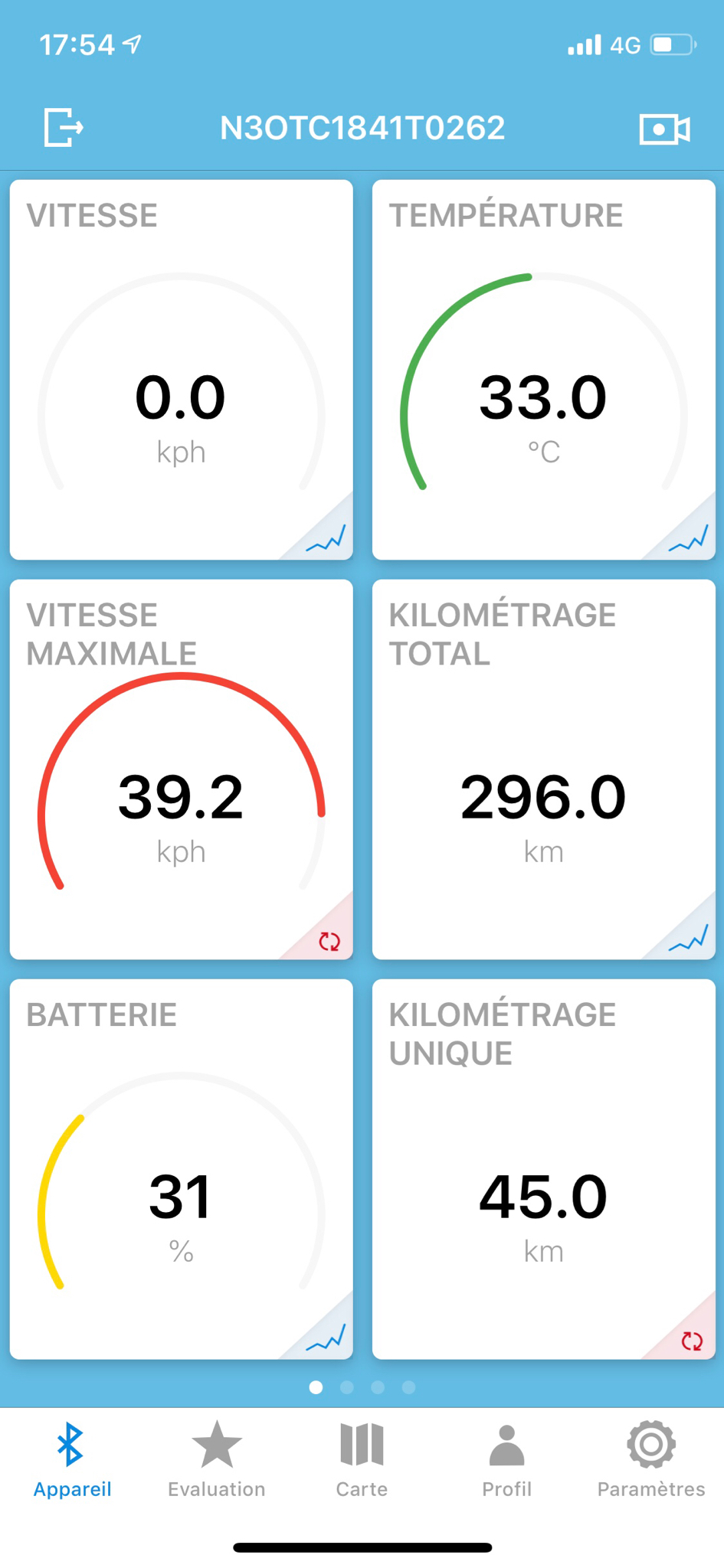
Task: Open the Température history chart
Action: 689,539
